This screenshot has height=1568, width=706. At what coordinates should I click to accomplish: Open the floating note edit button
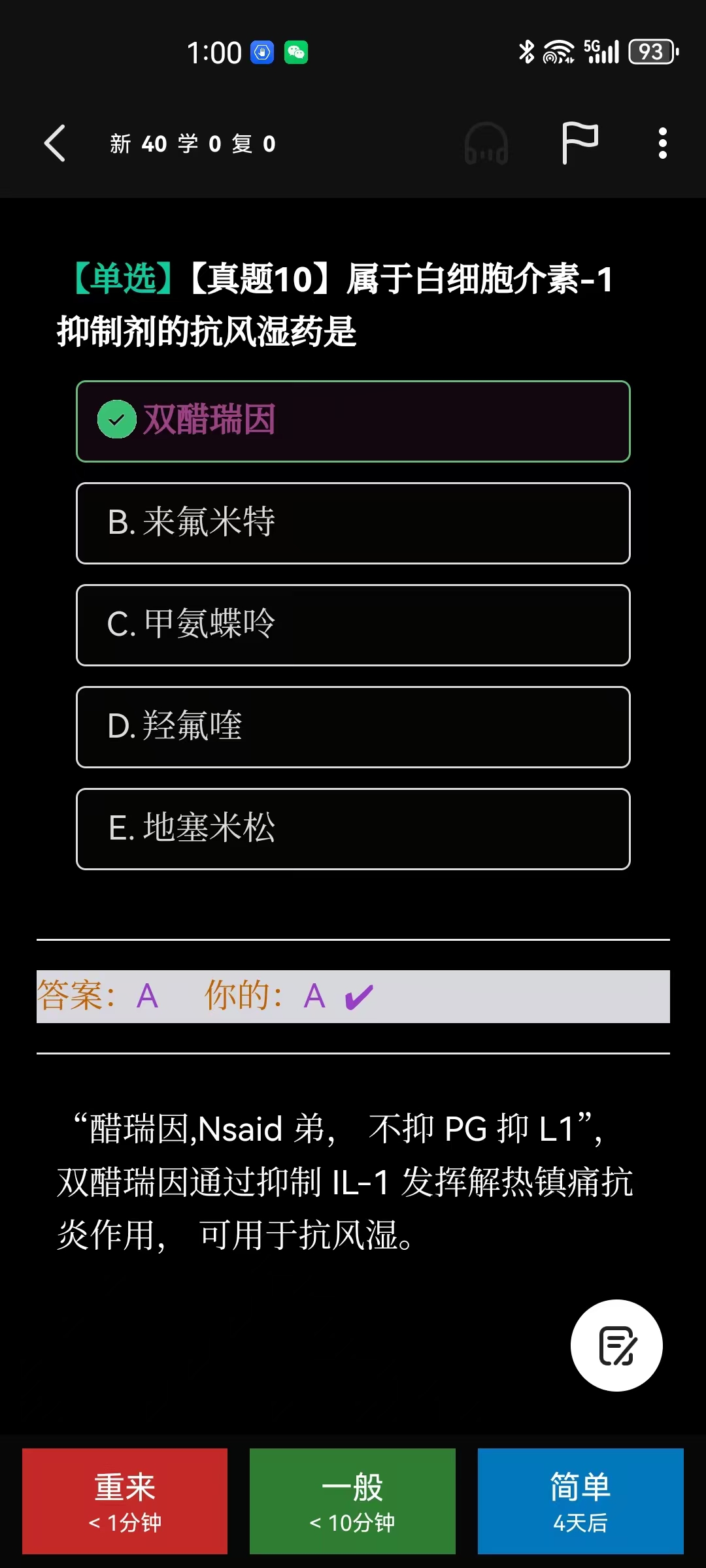pyautogui.click(x=616, y=1345)
